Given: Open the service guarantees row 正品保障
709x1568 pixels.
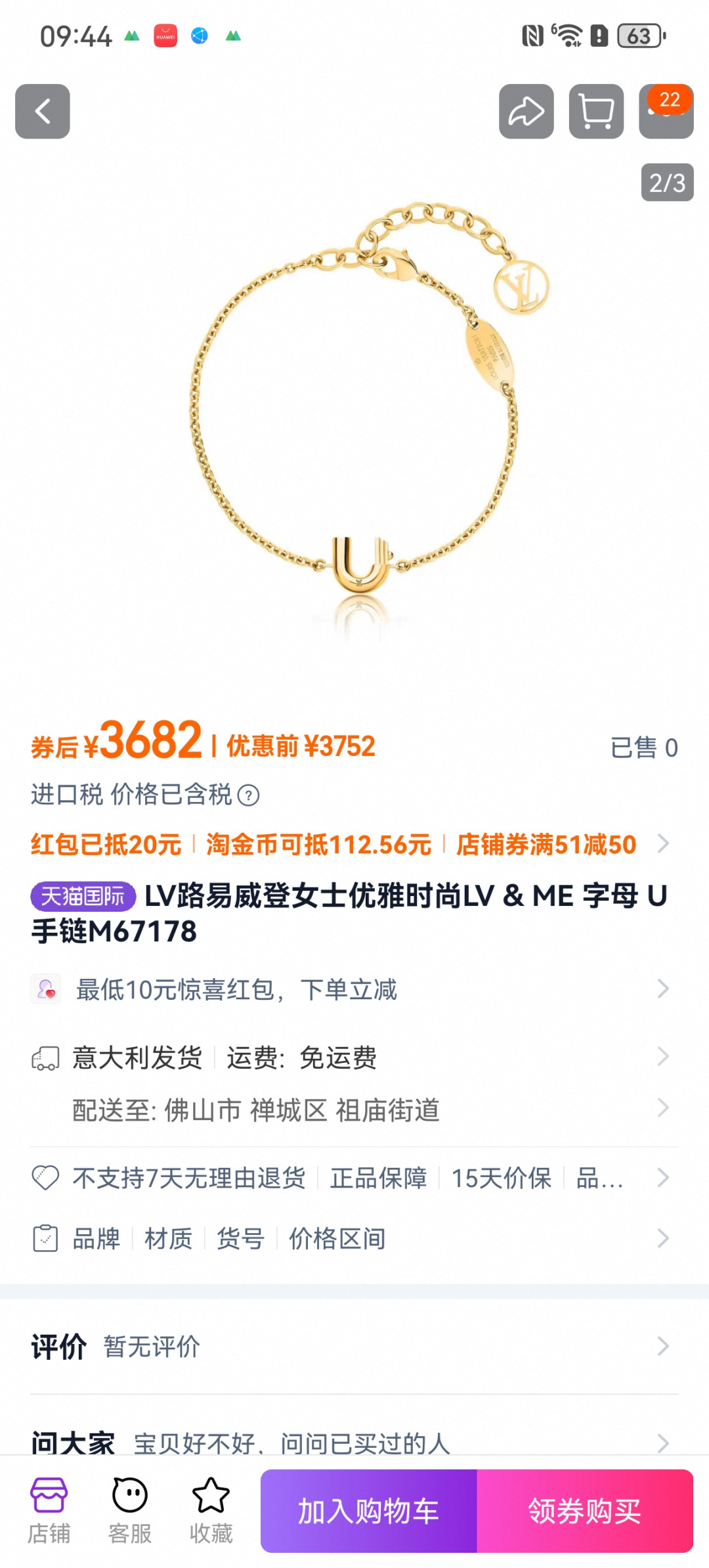Looking at the screenshot, I should [354, 1178].
